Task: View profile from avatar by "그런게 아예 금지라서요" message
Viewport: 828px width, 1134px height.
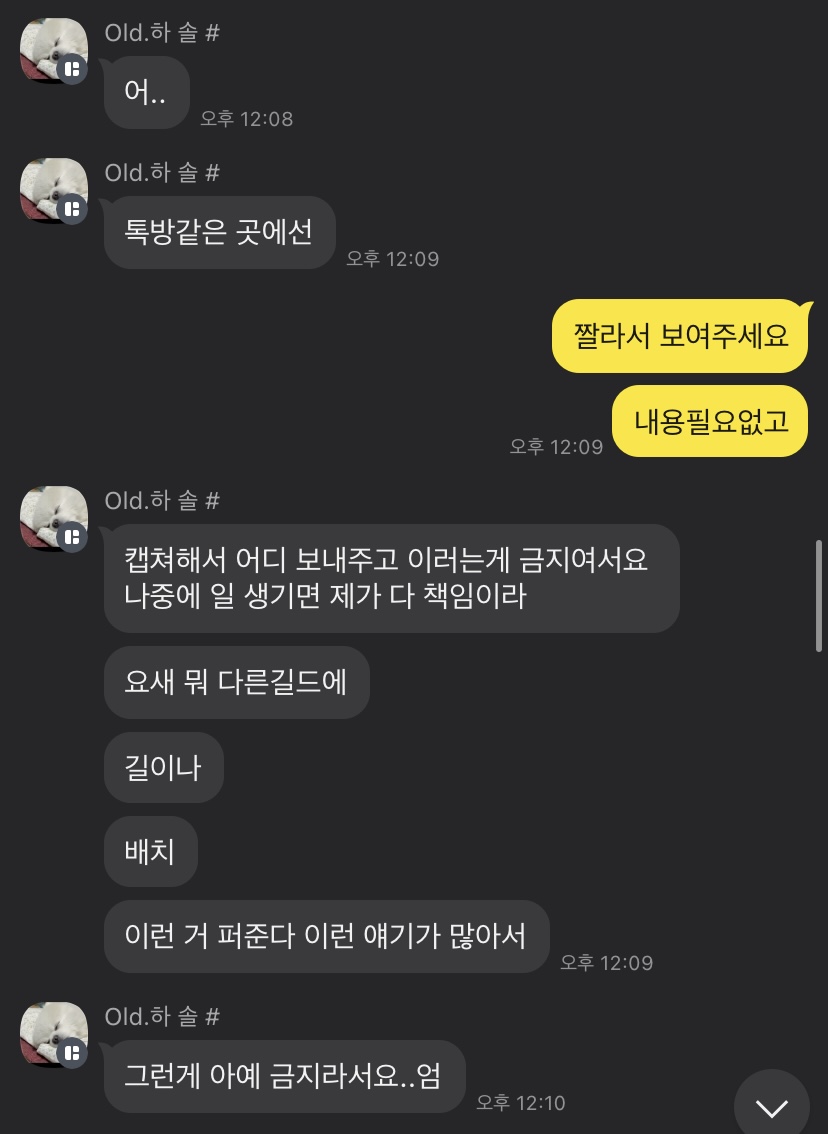Action: point(54,1034)
